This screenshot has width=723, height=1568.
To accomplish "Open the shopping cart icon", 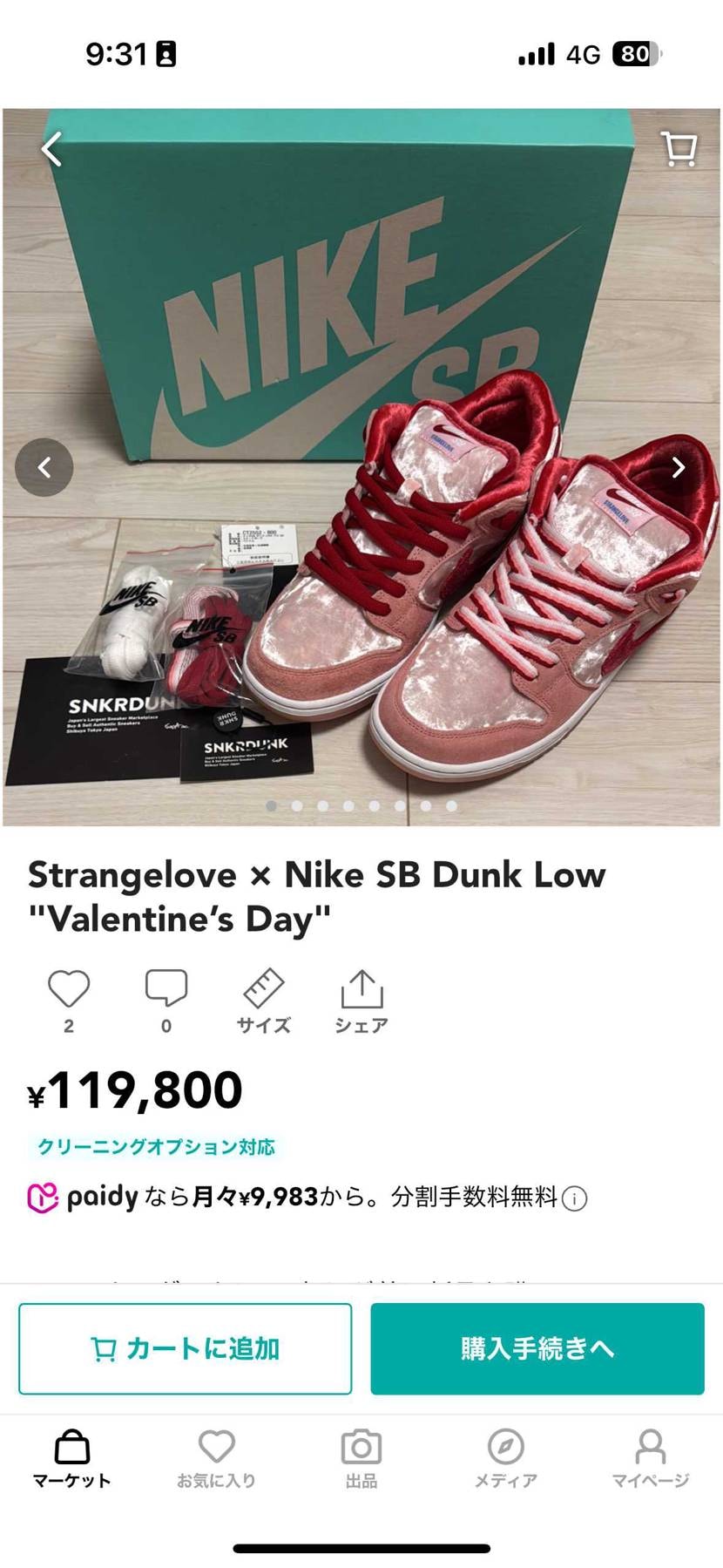I will pos(679,149).
